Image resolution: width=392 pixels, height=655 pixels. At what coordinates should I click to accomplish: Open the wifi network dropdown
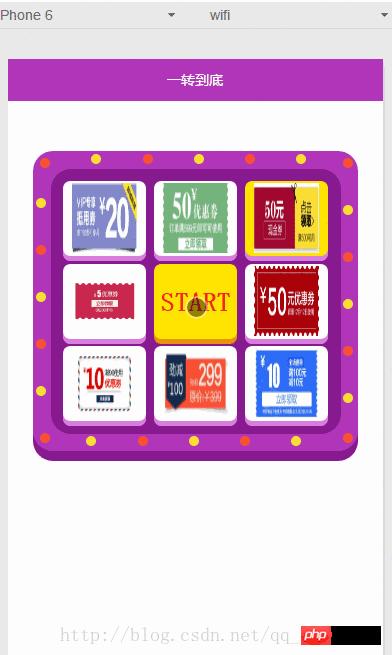298,15
